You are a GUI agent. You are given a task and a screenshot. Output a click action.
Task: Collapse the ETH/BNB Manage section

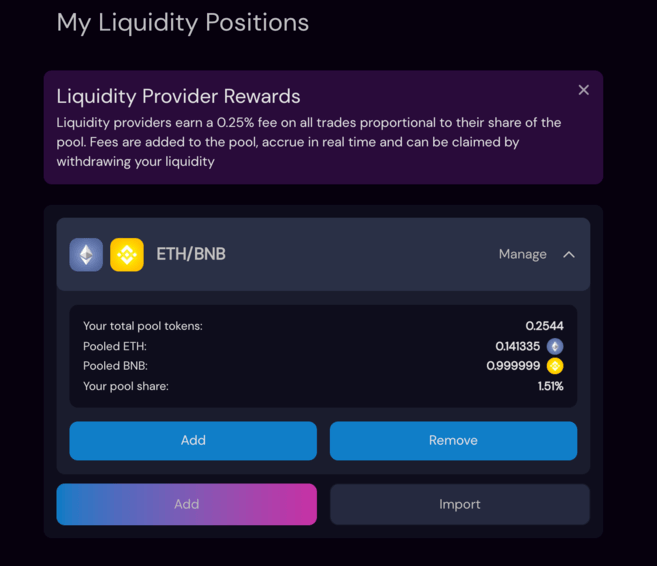(x=568, y=254)
